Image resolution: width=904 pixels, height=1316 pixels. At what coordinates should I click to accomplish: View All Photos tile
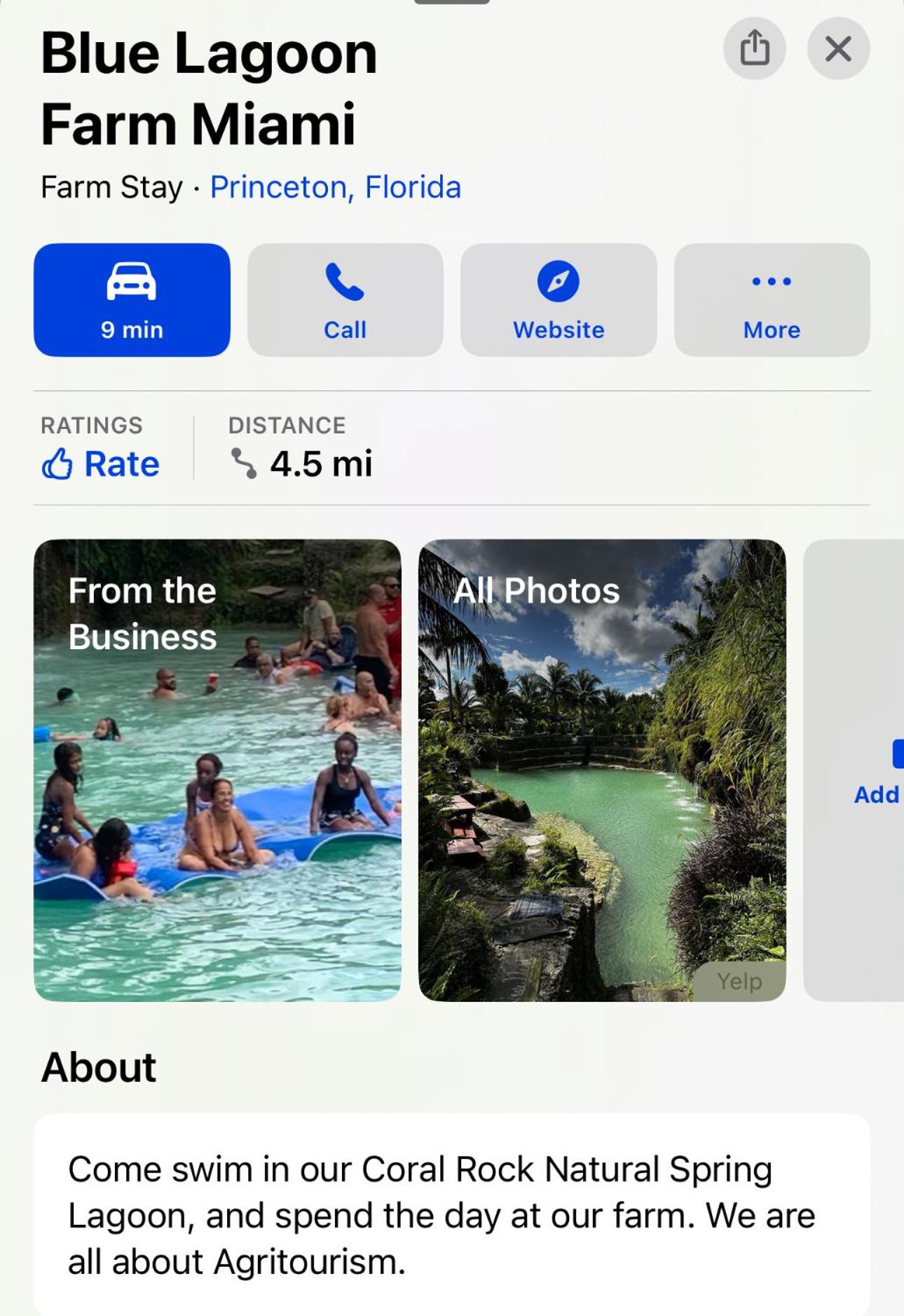(x=601, y=769)
